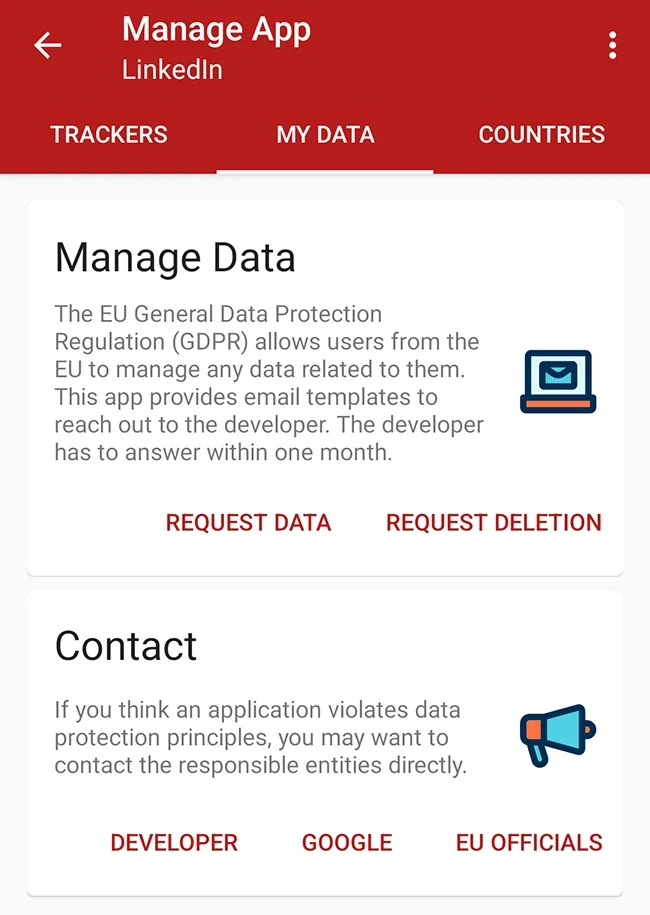Switch to the Countries tab

(541, 135)
